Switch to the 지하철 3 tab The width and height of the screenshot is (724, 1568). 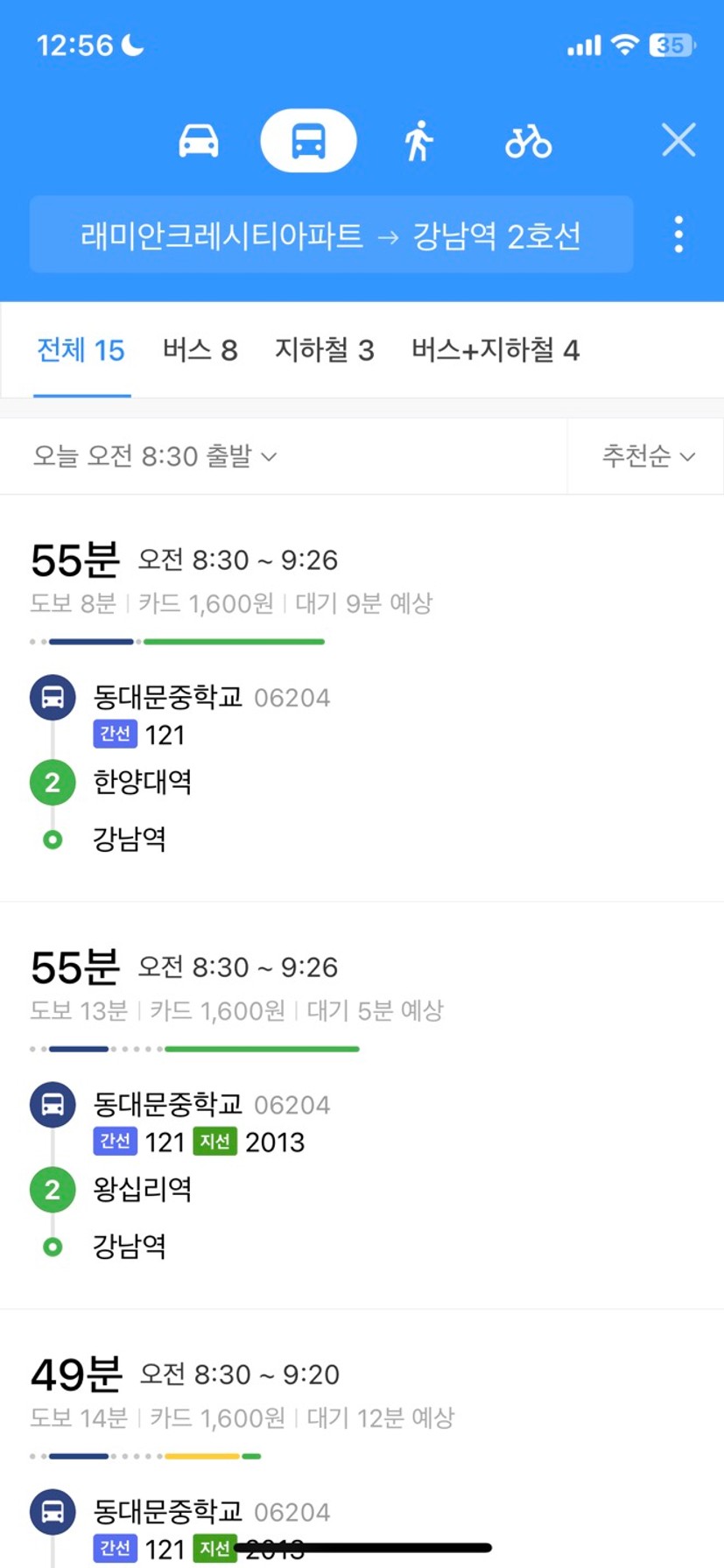(x=325, y=350)
